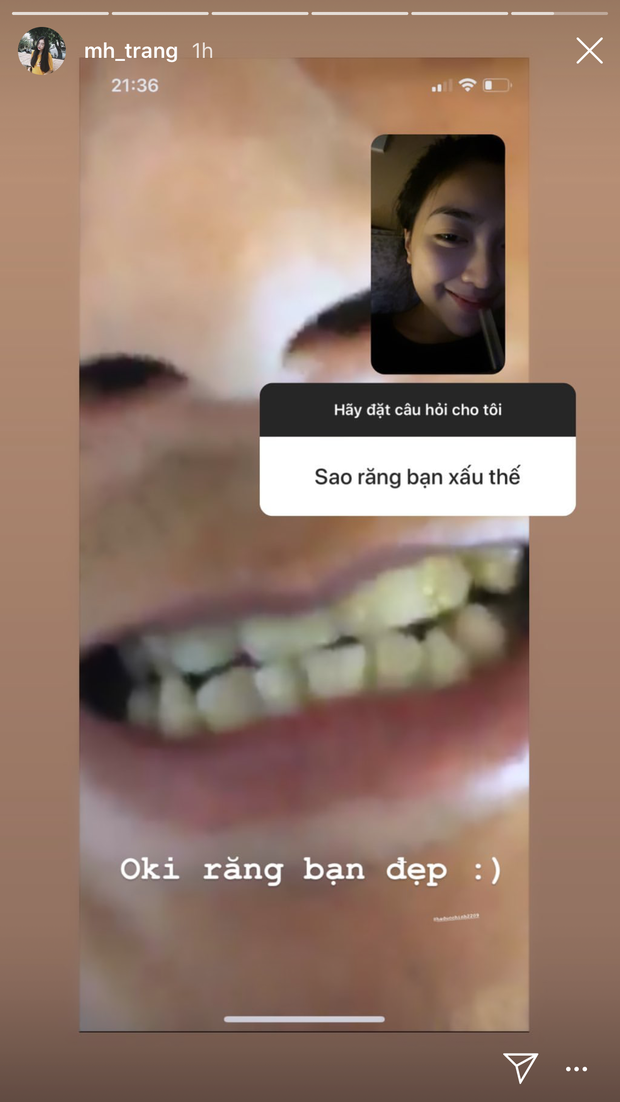This screenshot has height=1102, width=620.
Task: Open mh_trang's profile picture
Action: click(41, 51)
